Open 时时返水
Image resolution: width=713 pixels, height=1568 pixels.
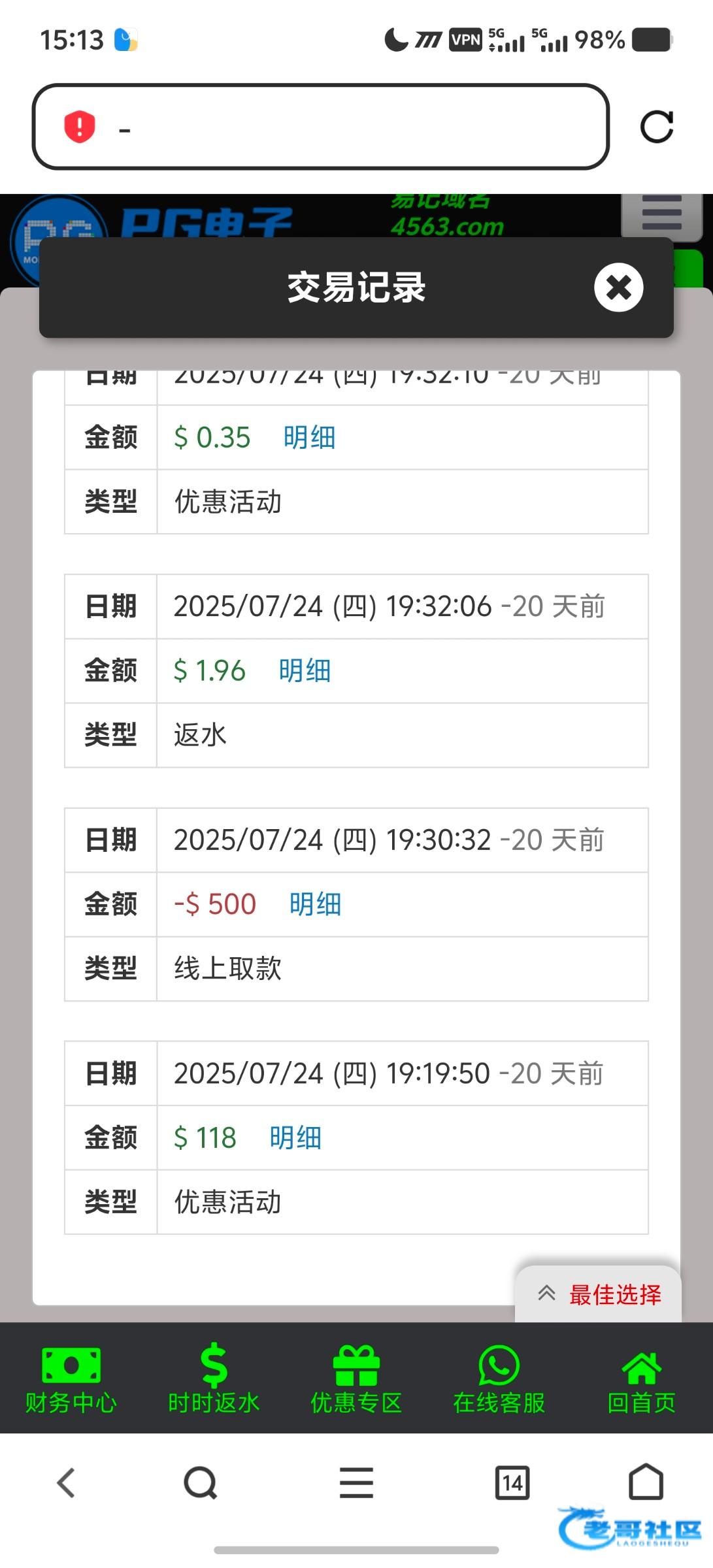coord(214,1379)
